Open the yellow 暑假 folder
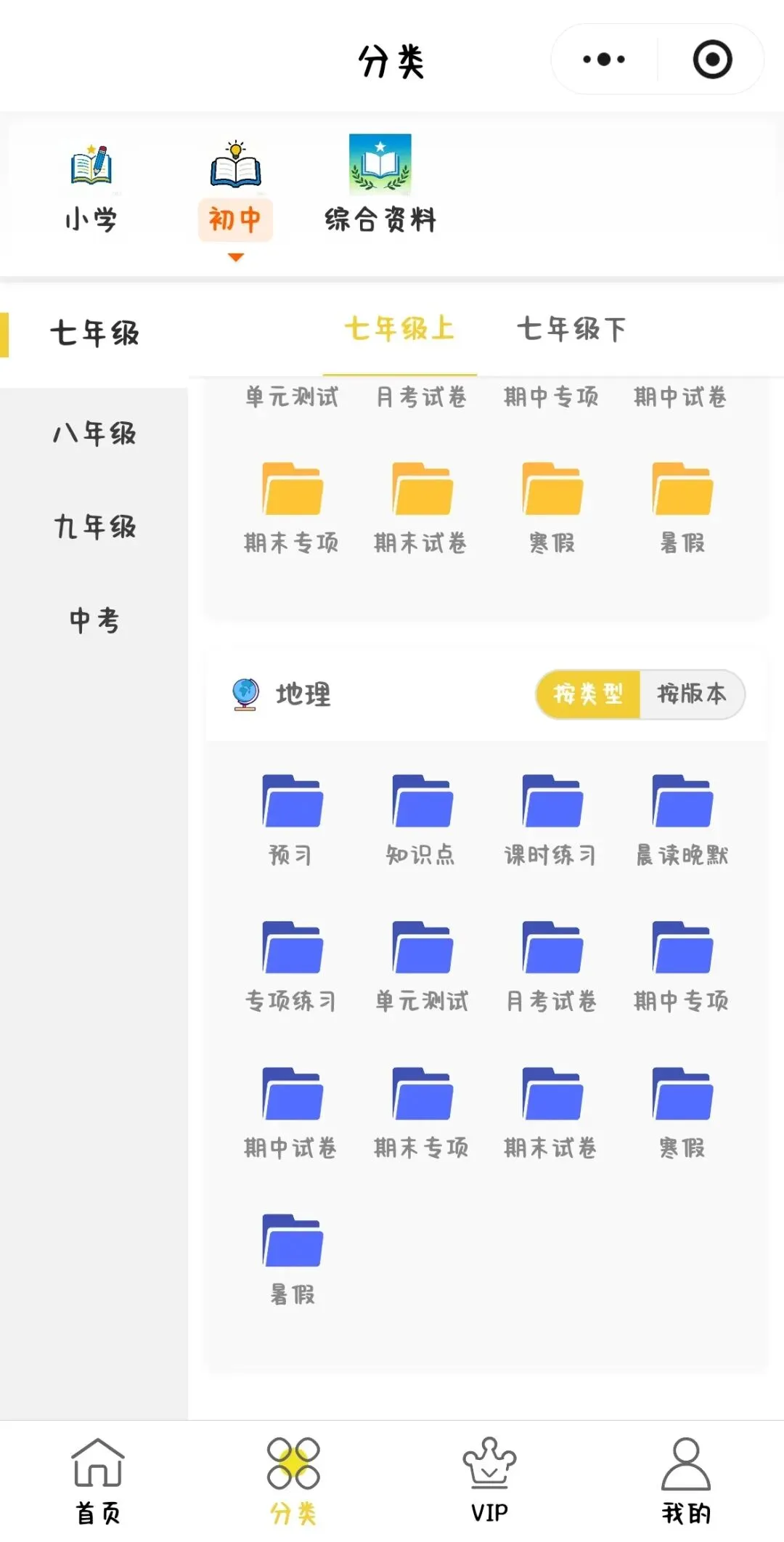784x1542 pixels. pos(682,508)
